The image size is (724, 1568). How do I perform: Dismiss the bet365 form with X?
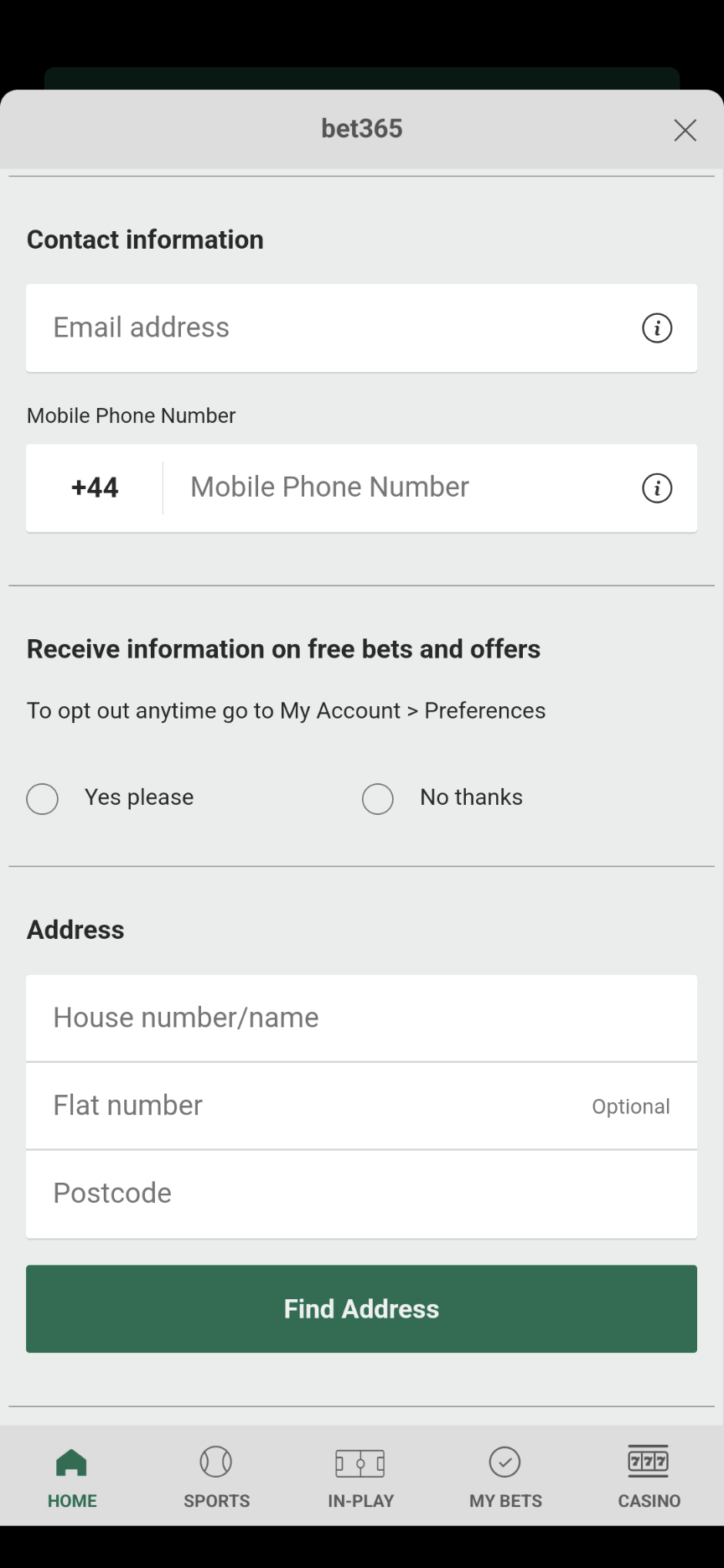coord(685,130)
